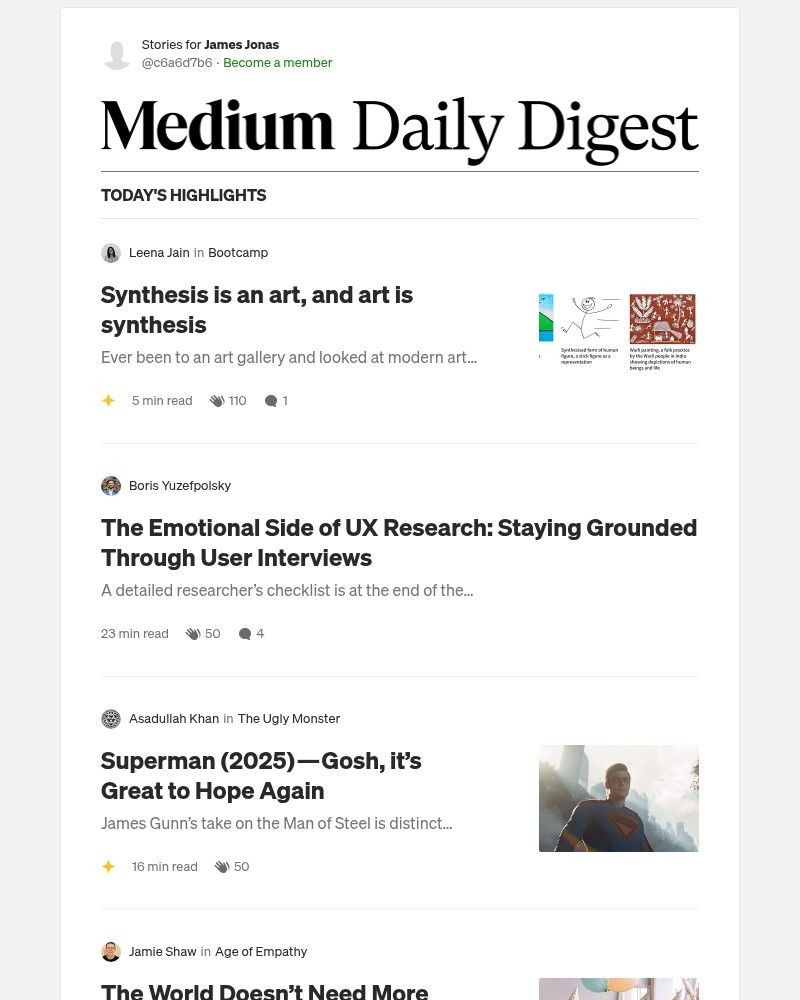Open the Synthesis article thumbnail image
Image resolution: width=800 pixels, height=1000 pixels.
pos(618,331)
